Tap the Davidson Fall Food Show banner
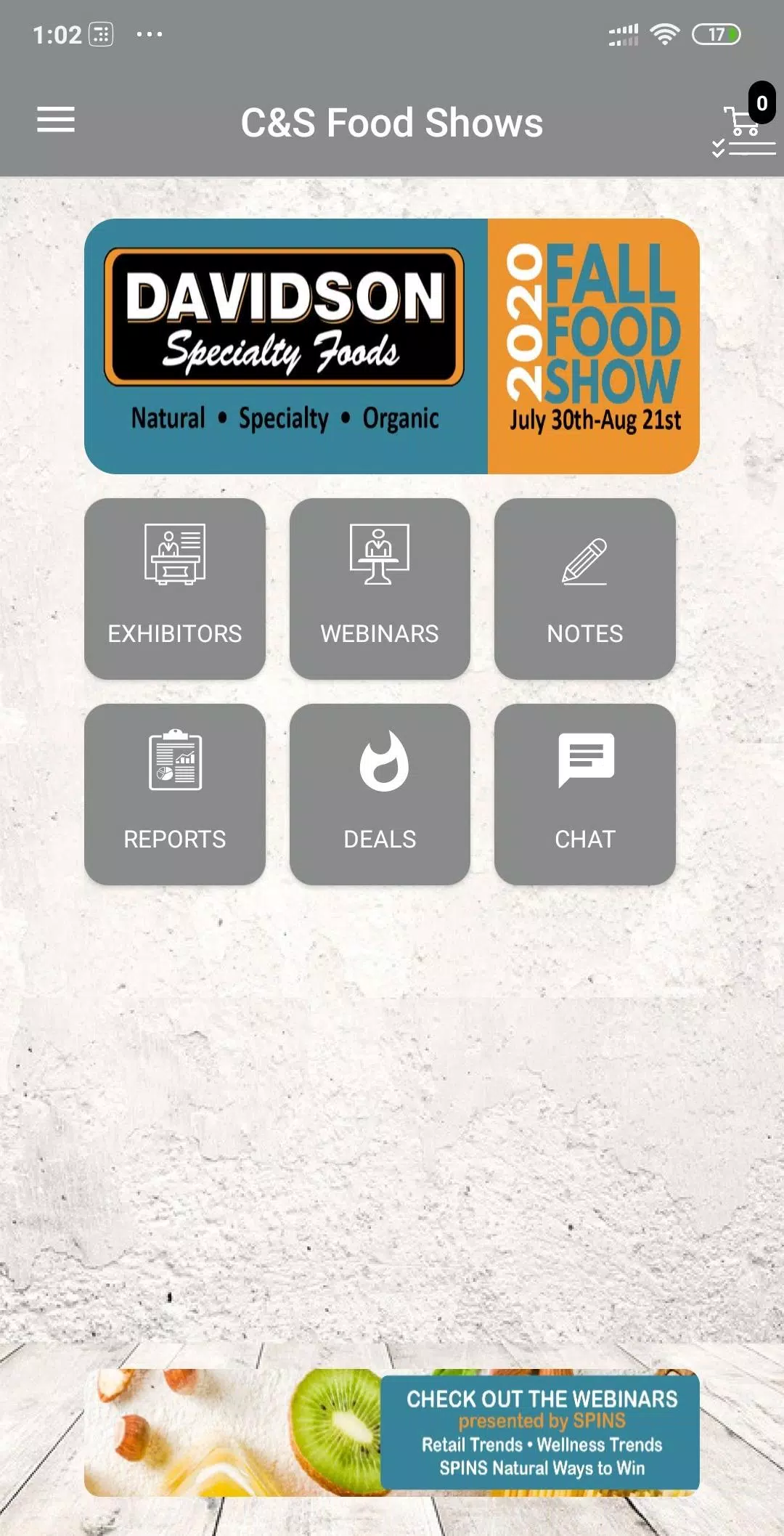Viewport: 784px width, 1536px height. 392,346
